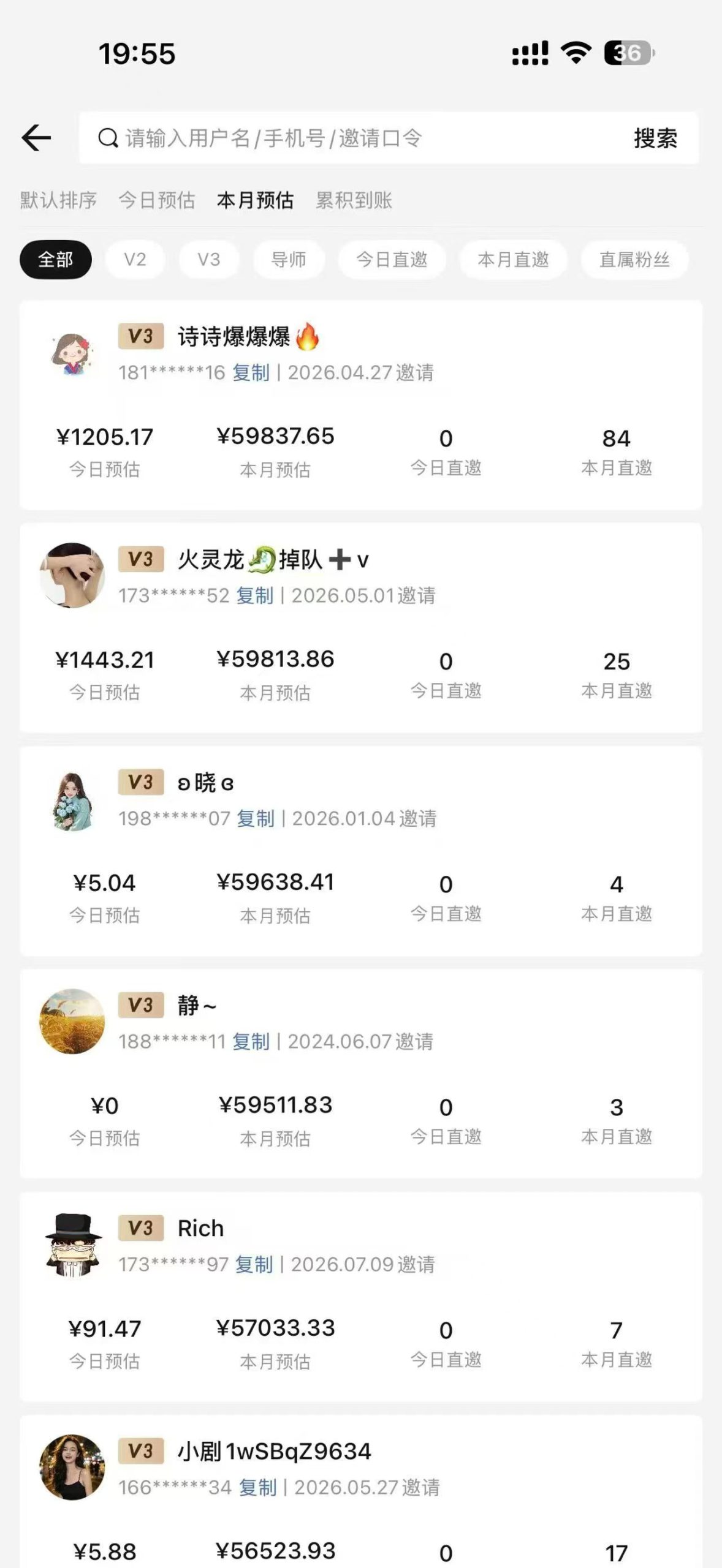Copy the number of 静~
The height and width of the screenshot is (1568, 722).
pos(251,1041)
